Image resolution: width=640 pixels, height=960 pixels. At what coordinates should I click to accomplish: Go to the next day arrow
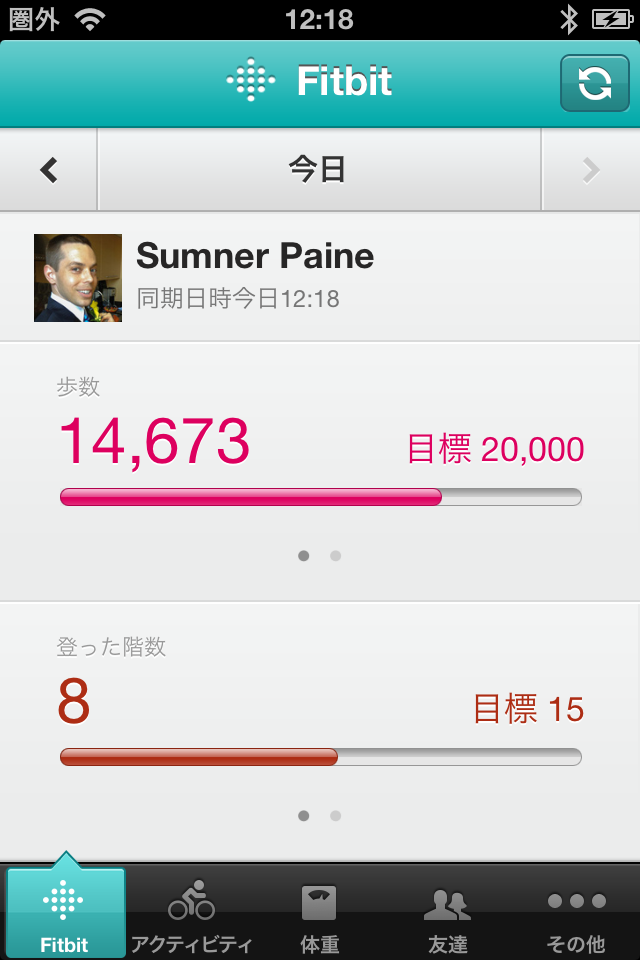pyautogui.click(x=591, y=171)
